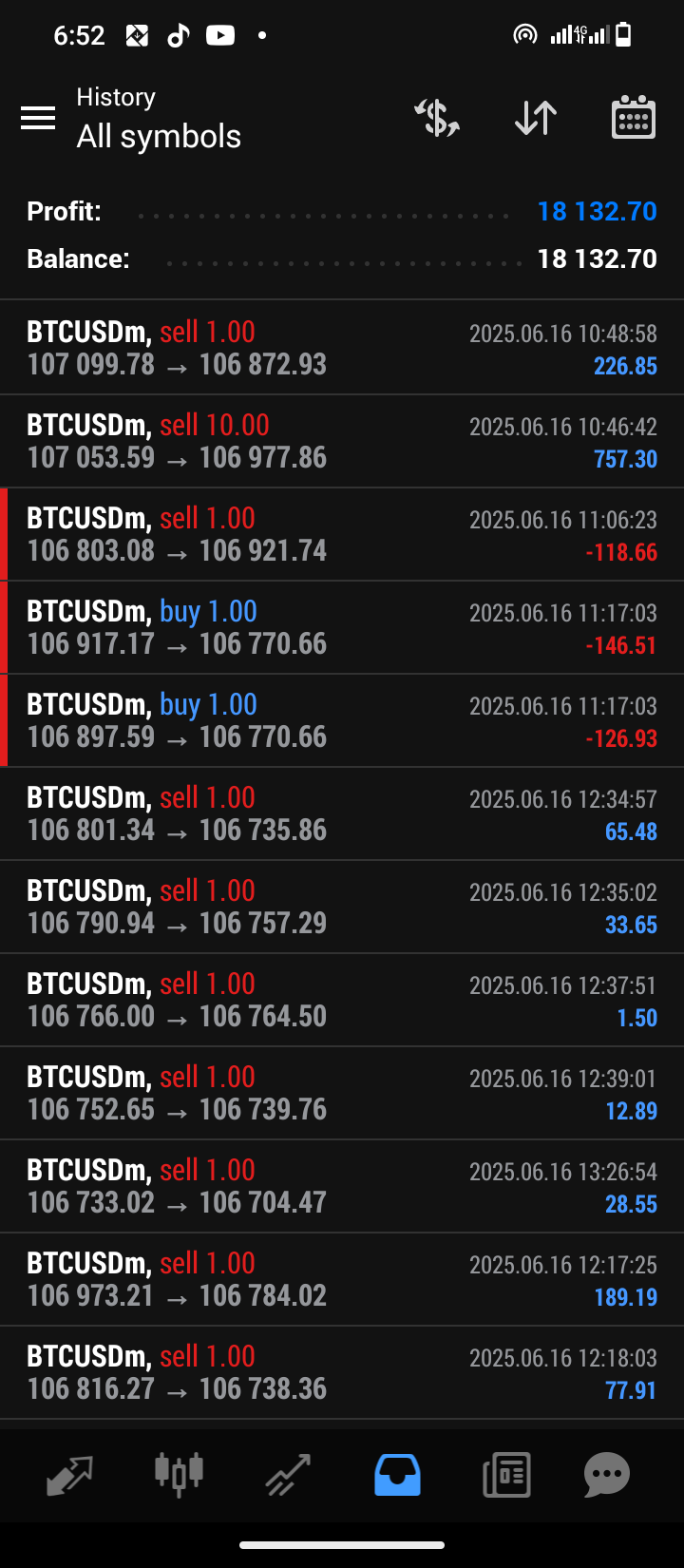This screenshot has height=1568, width=684.
Task: Open the News tab
Action: 506,1475
